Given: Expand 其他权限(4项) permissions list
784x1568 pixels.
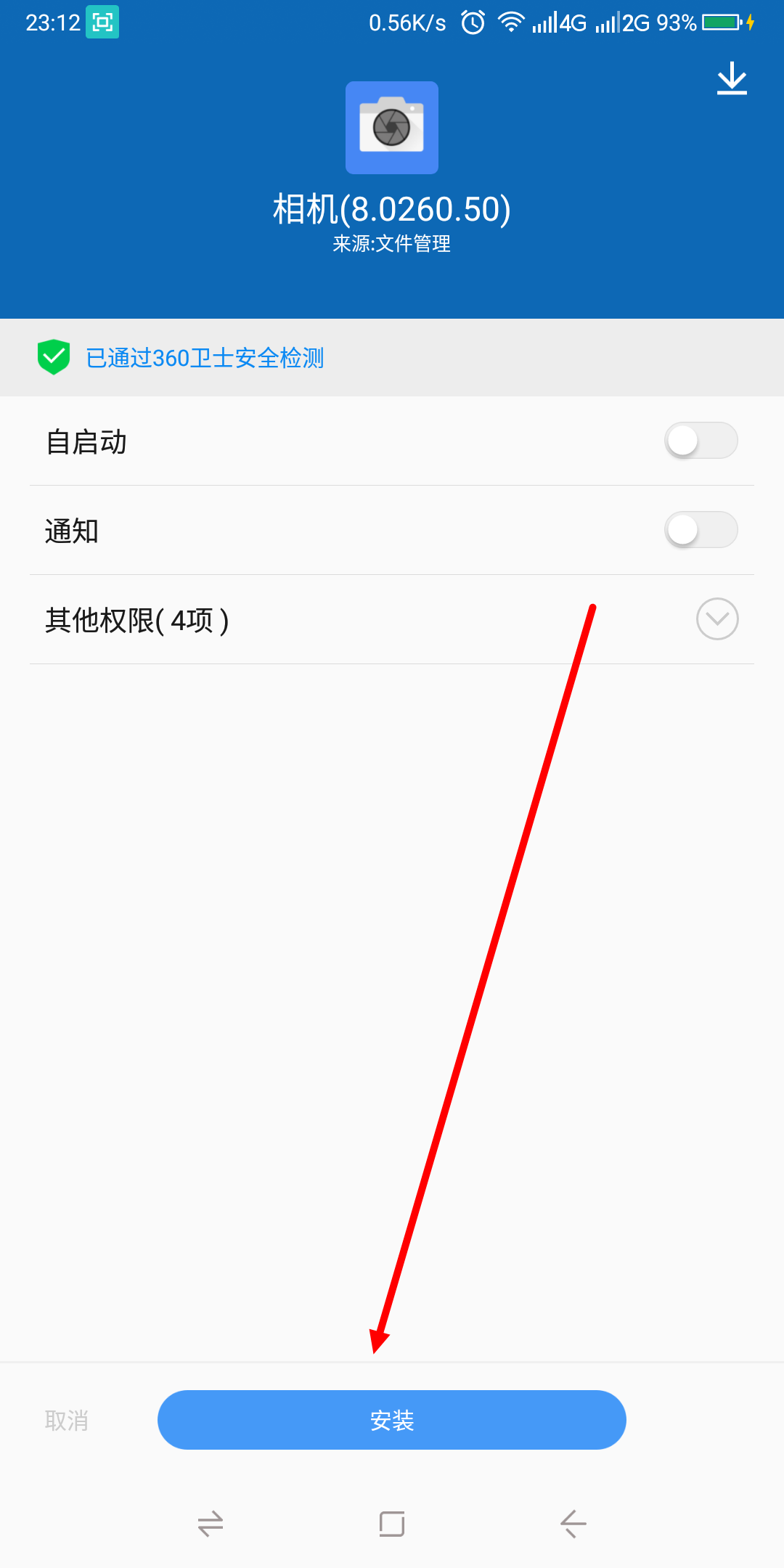Looking at the screenshot, I should point(717,619).
